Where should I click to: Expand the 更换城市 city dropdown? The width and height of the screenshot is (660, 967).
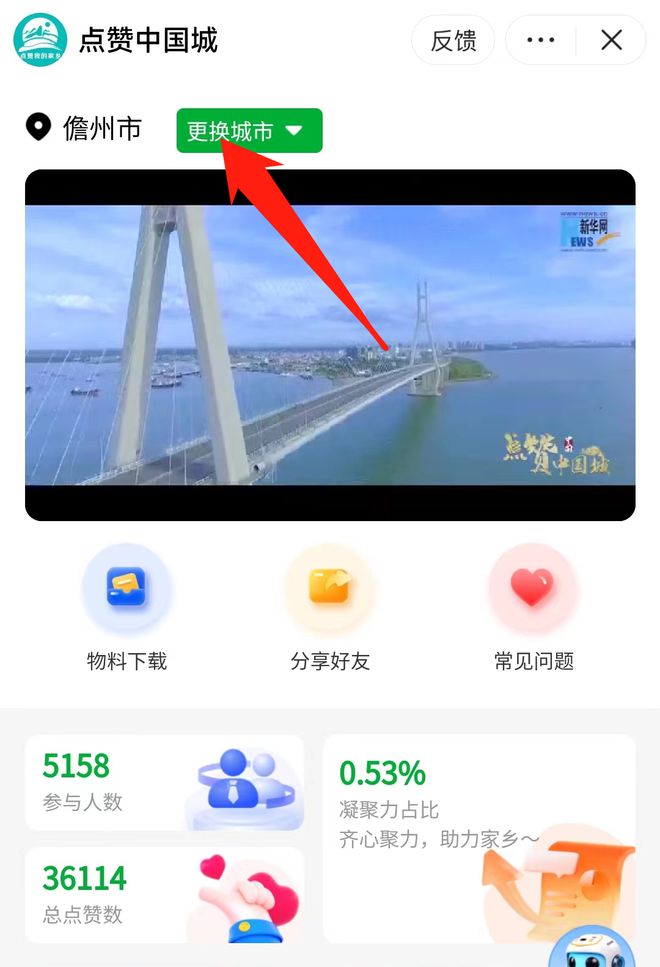tap(249, 131)
